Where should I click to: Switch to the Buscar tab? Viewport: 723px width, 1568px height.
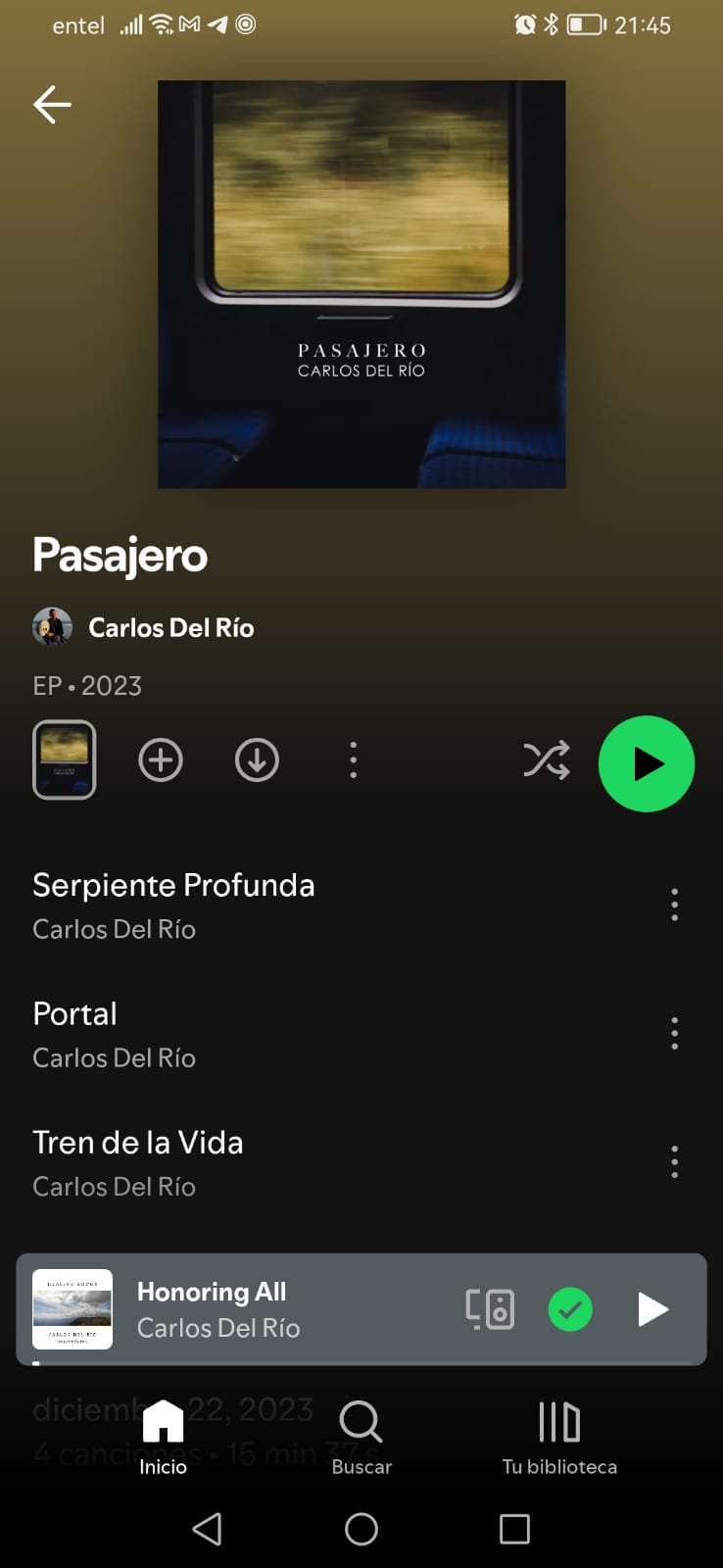[x=361, y=1438]
